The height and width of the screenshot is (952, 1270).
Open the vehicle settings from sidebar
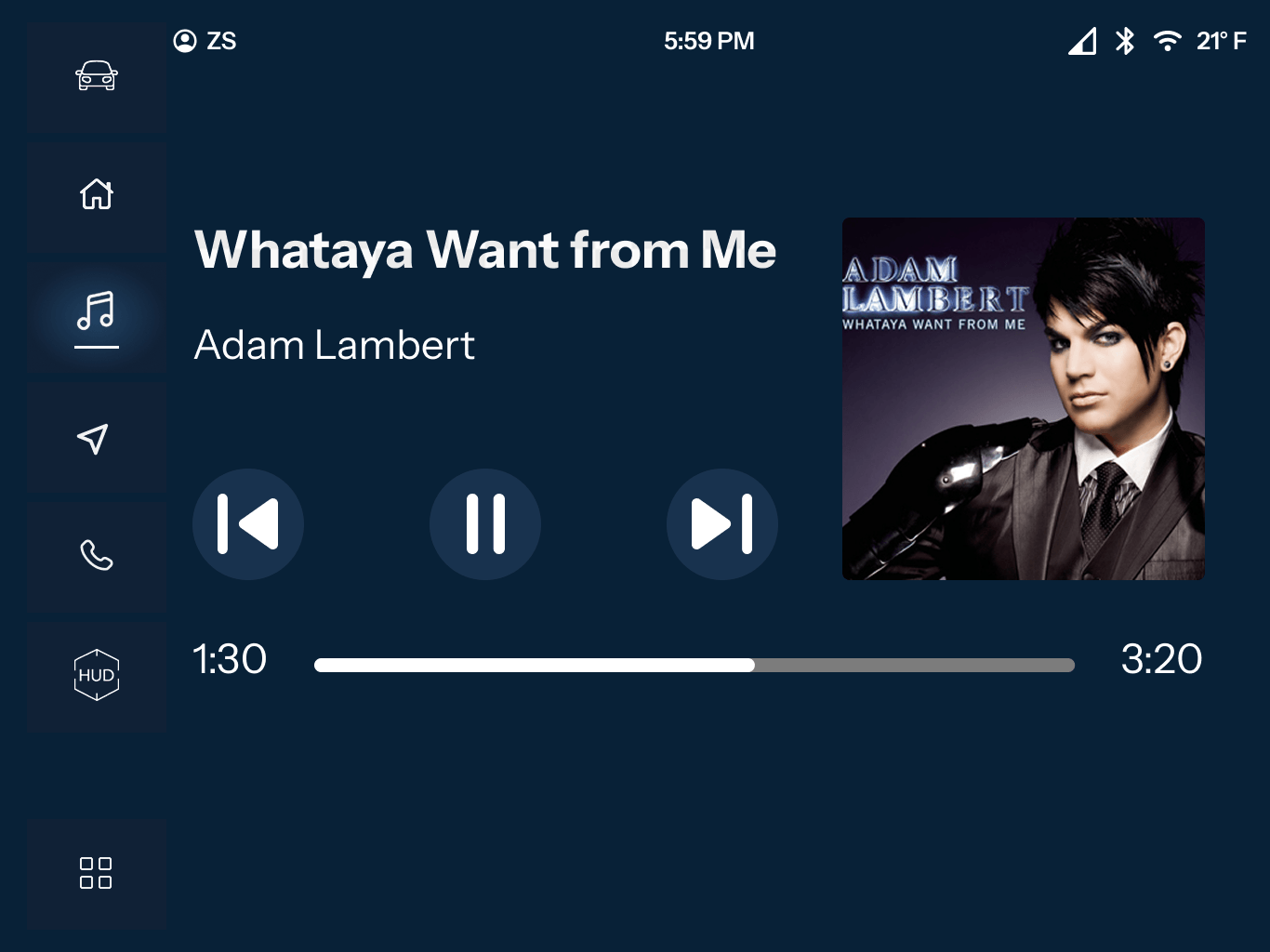coord(97,76)
